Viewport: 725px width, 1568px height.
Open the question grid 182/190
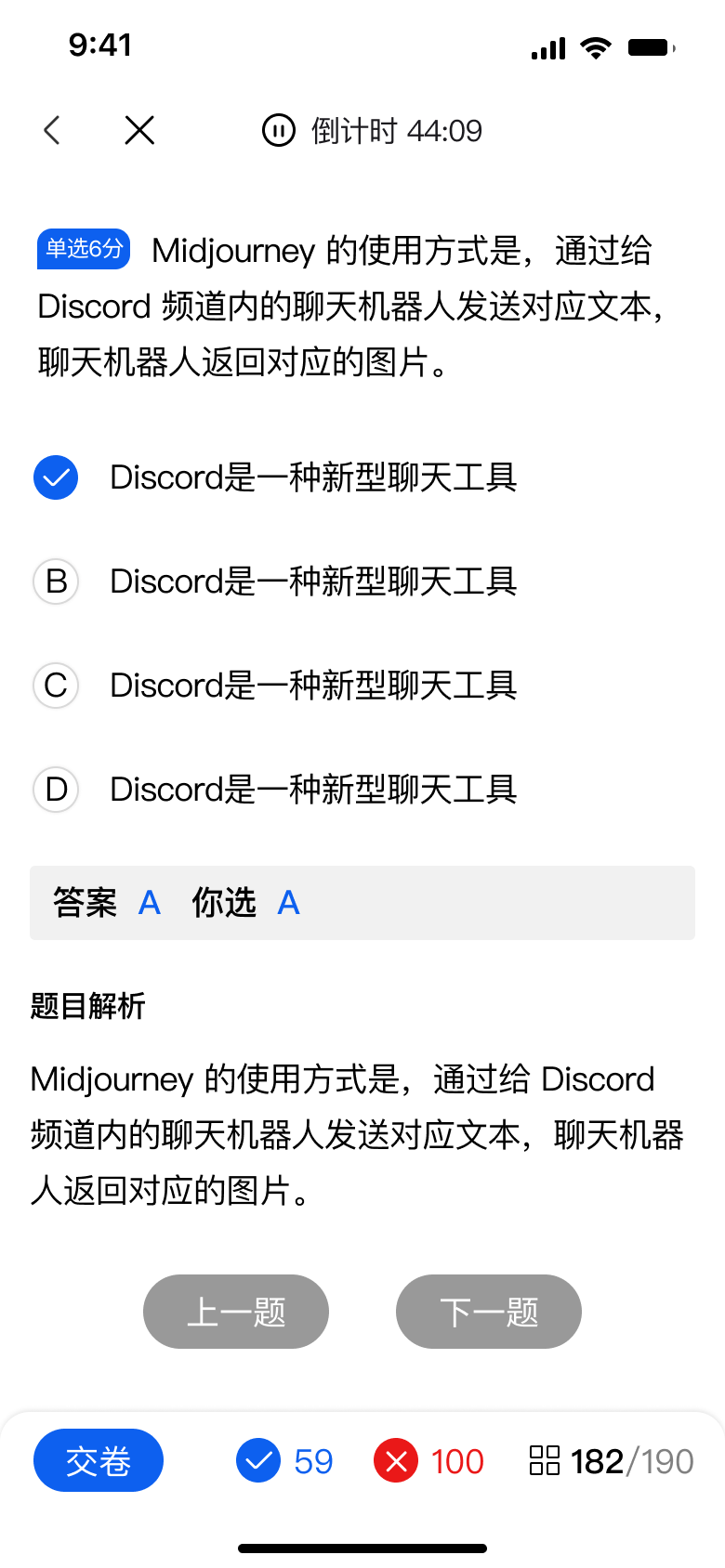(611, 1461)
